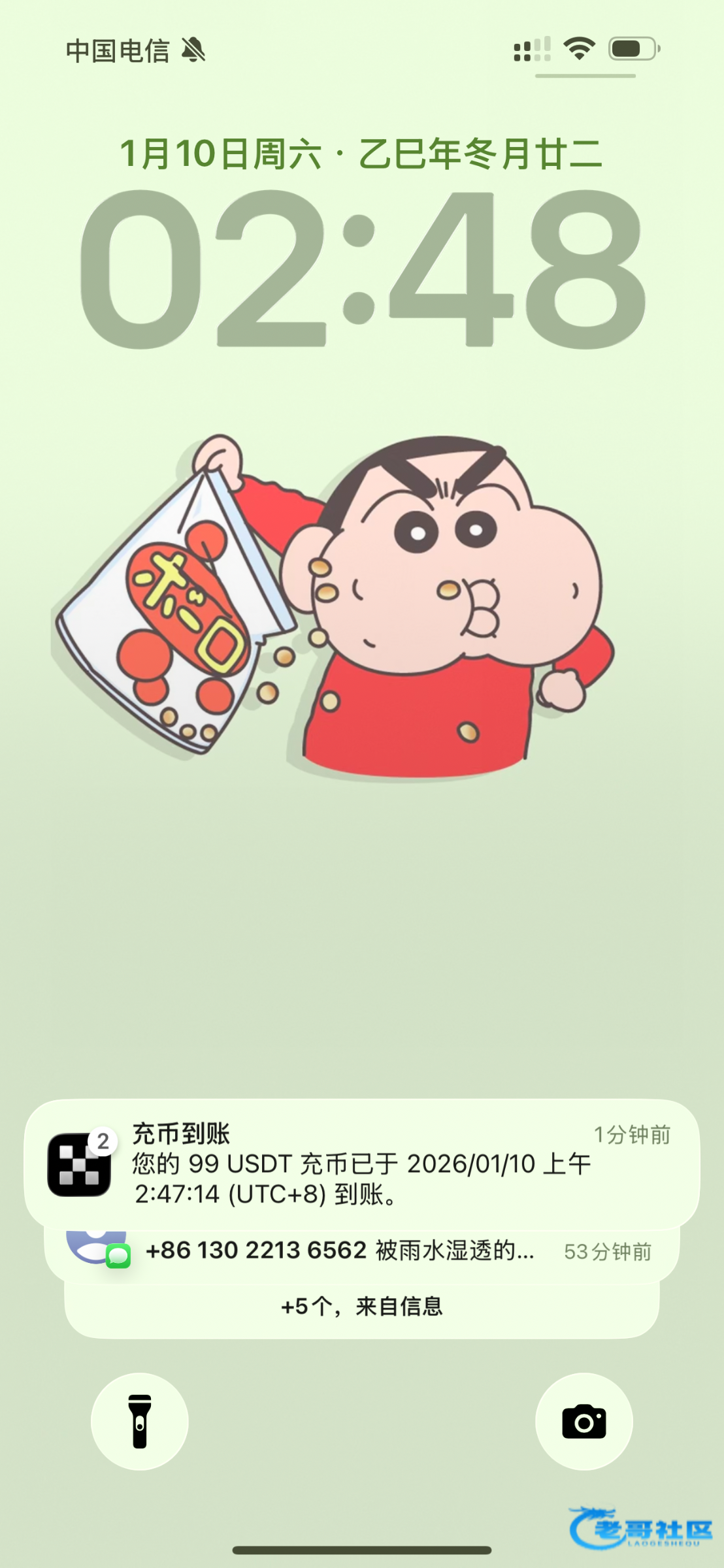The image size is (724, 1568).
Task: Expand the +5个，来自信息 notification stack
Action: [x=361, y=1307]
